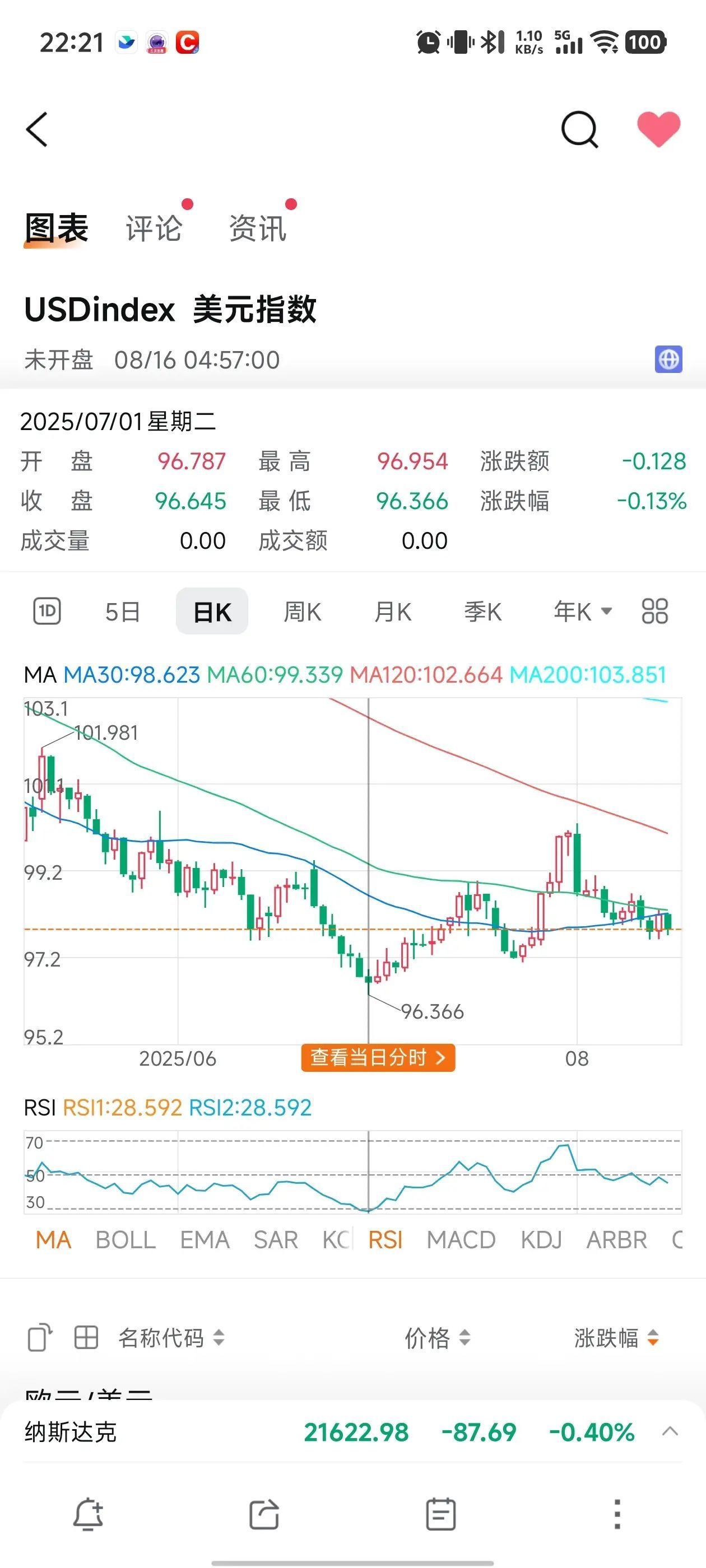This screenshot has height=1568, width=706.
Task: Go back using the arrow icon
Action: [37, 129]
